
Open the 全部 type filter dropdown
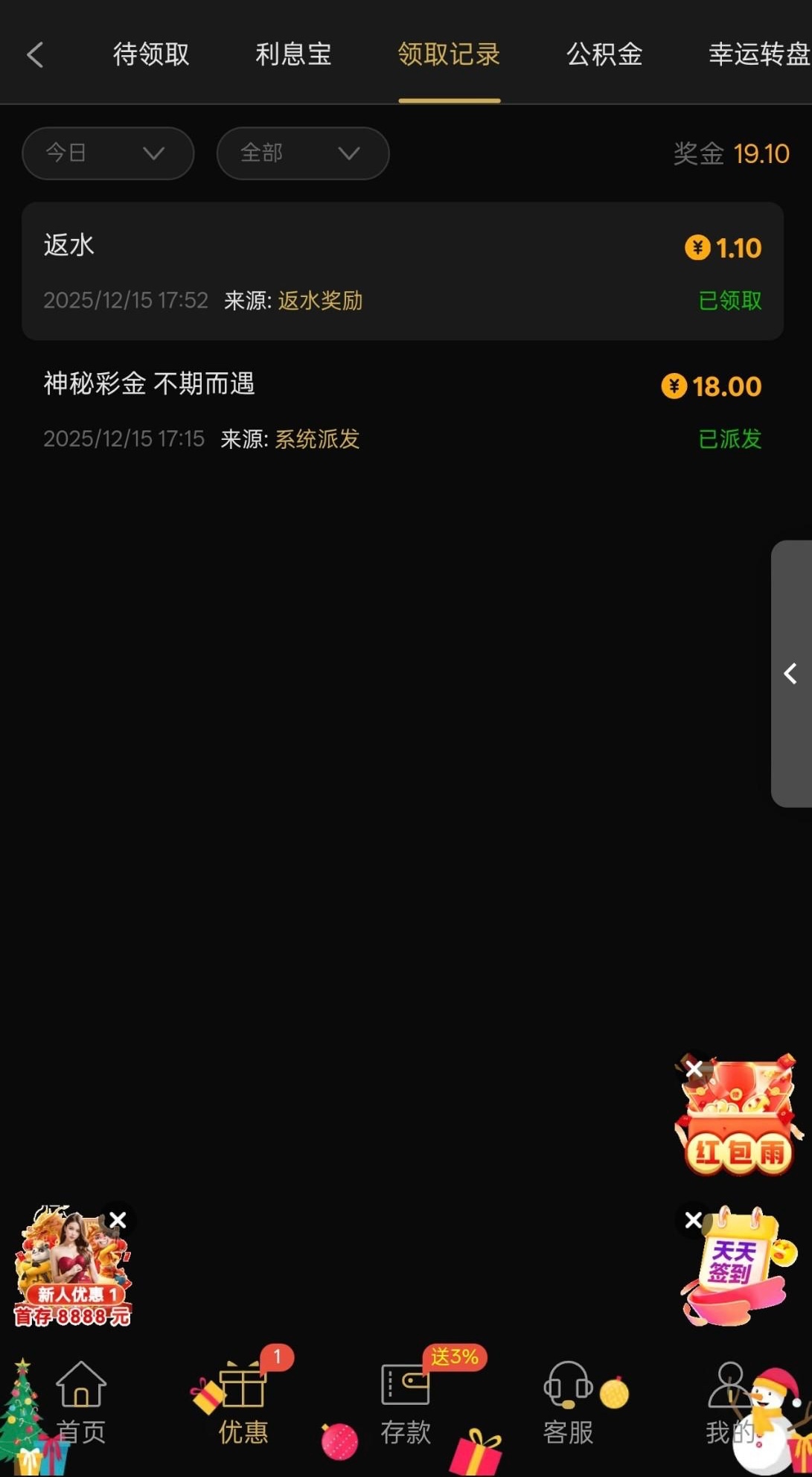click(302, 153)
